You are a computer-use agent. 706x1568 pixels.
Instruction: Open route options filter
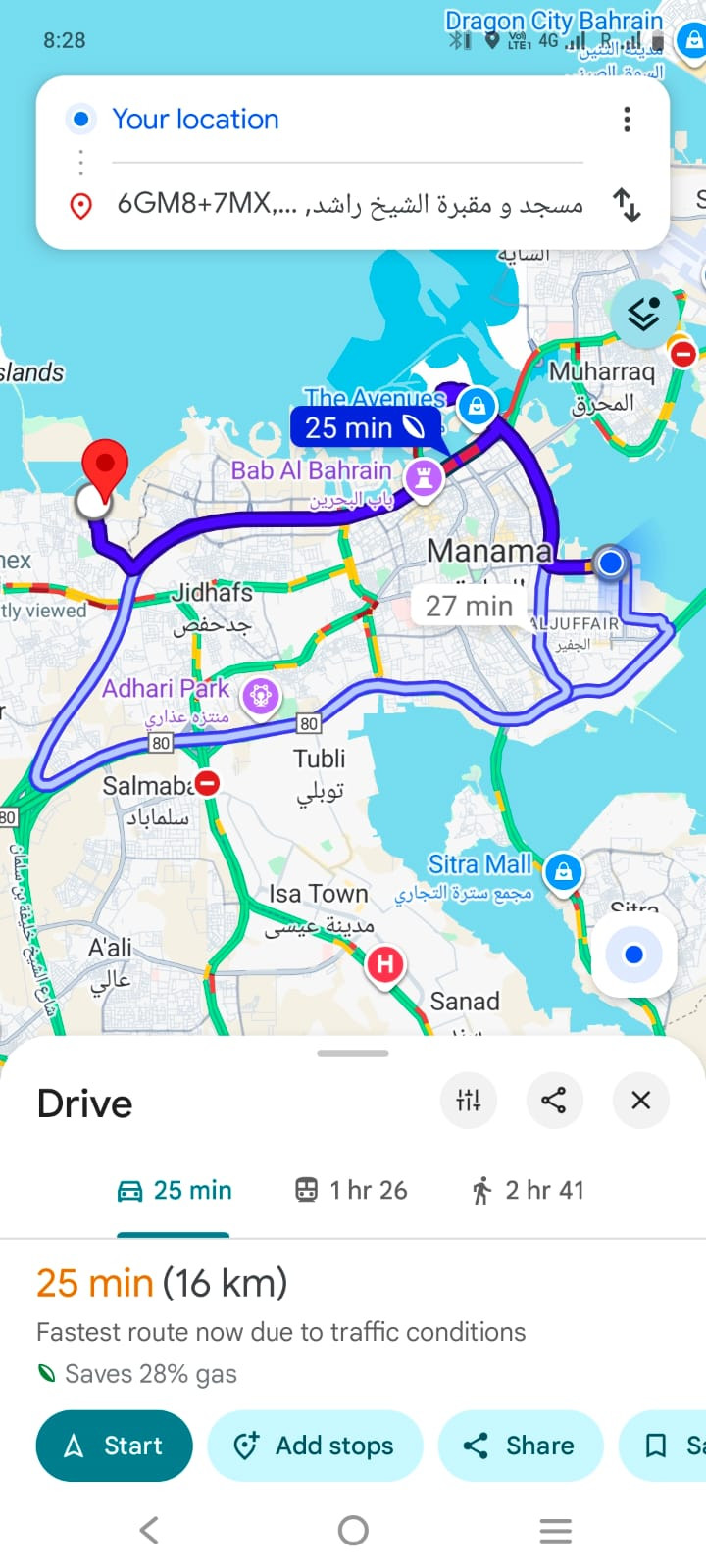coord(469,1101)
